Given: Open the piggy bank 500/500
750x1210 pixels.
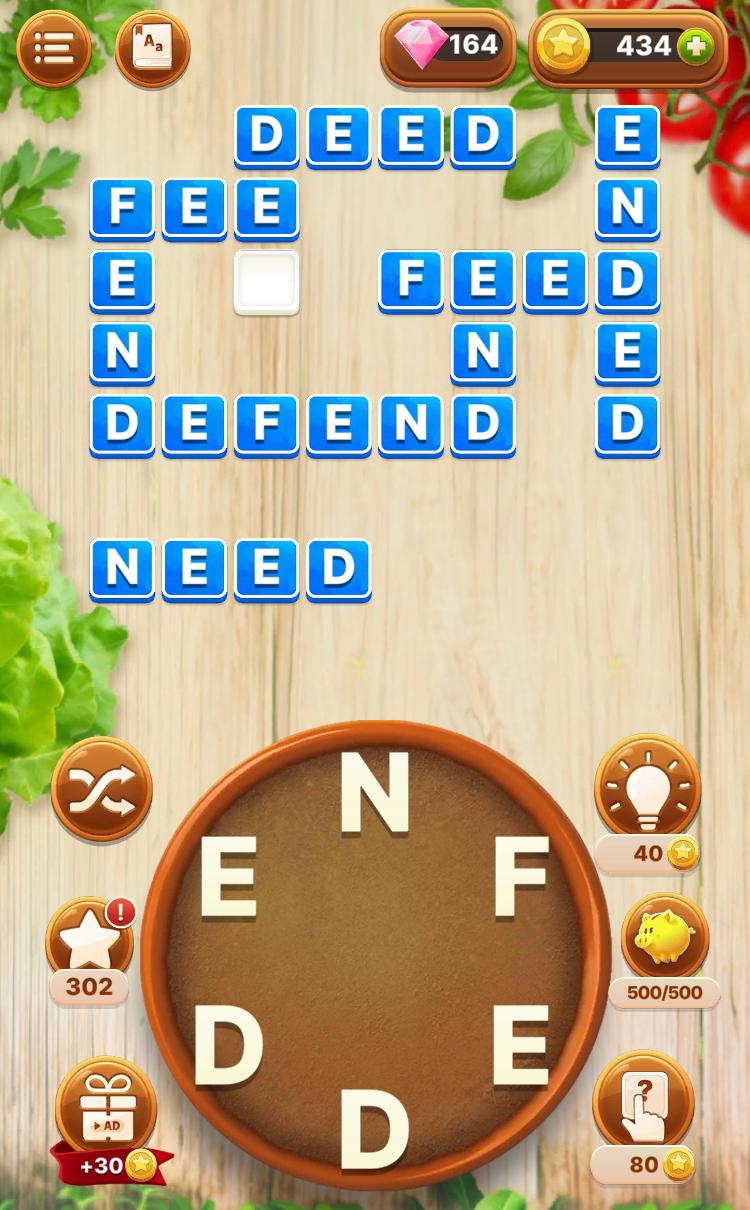Looking at the screenshot, I should (x=664, y=938).
